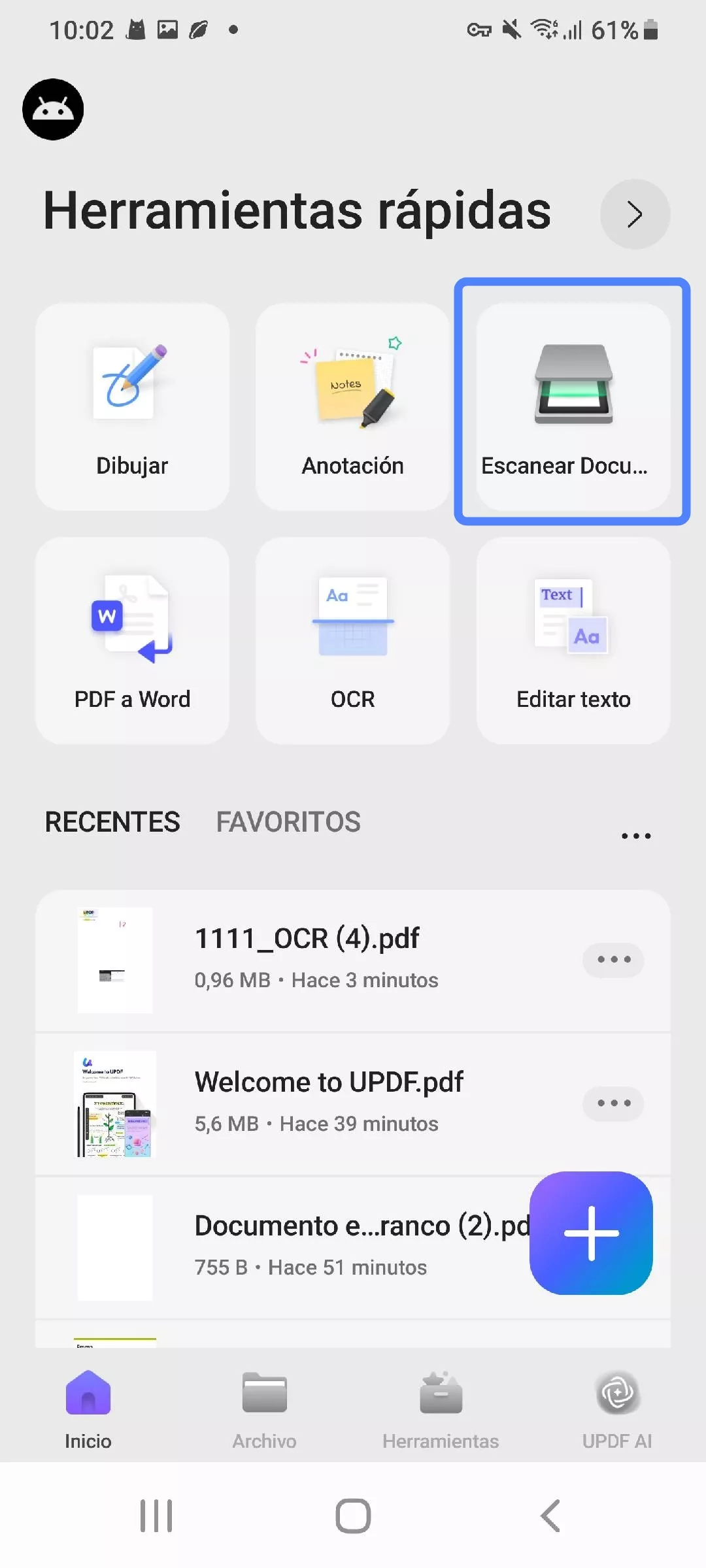Open the recents list overflow menu
Screen dimensions: 706x1568
point(635,836)
